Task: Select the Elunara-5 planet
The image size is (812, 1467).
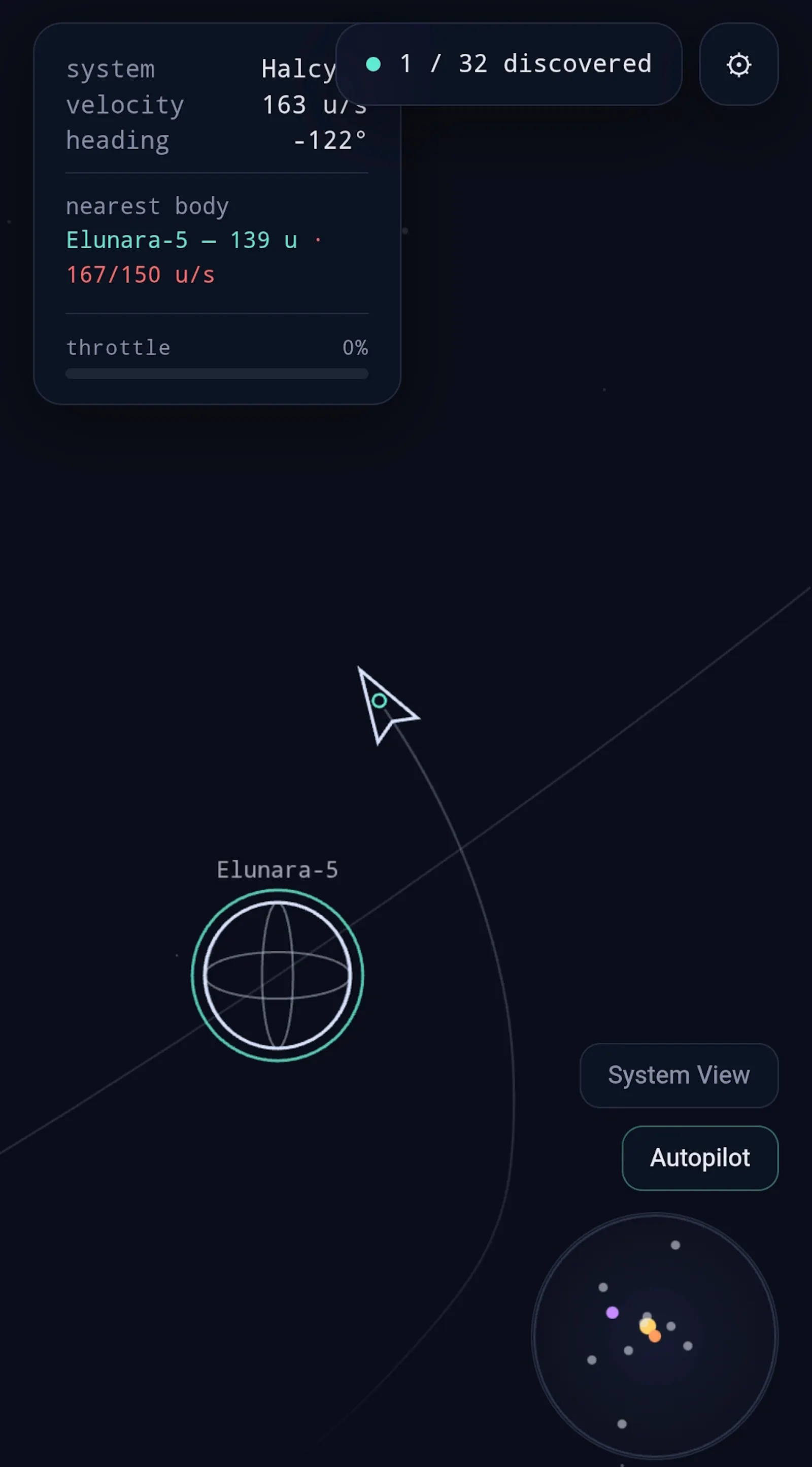Action: coord(277,975)
